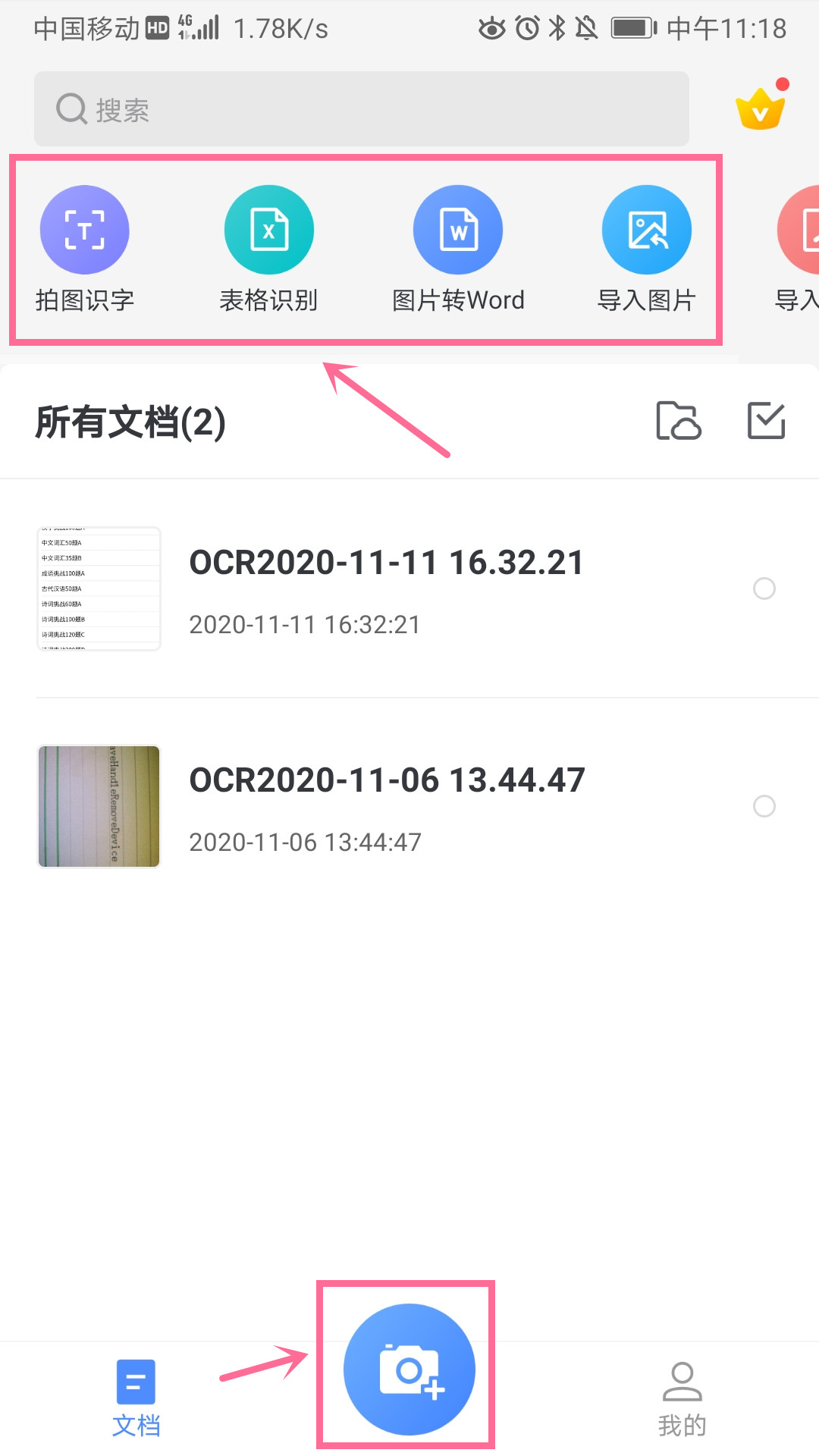The width and height of the screenshot is (819, 1456).
Task: Select circle next to OCR2020-11-11 16.32.21
Action: click(x=764, y=588)
